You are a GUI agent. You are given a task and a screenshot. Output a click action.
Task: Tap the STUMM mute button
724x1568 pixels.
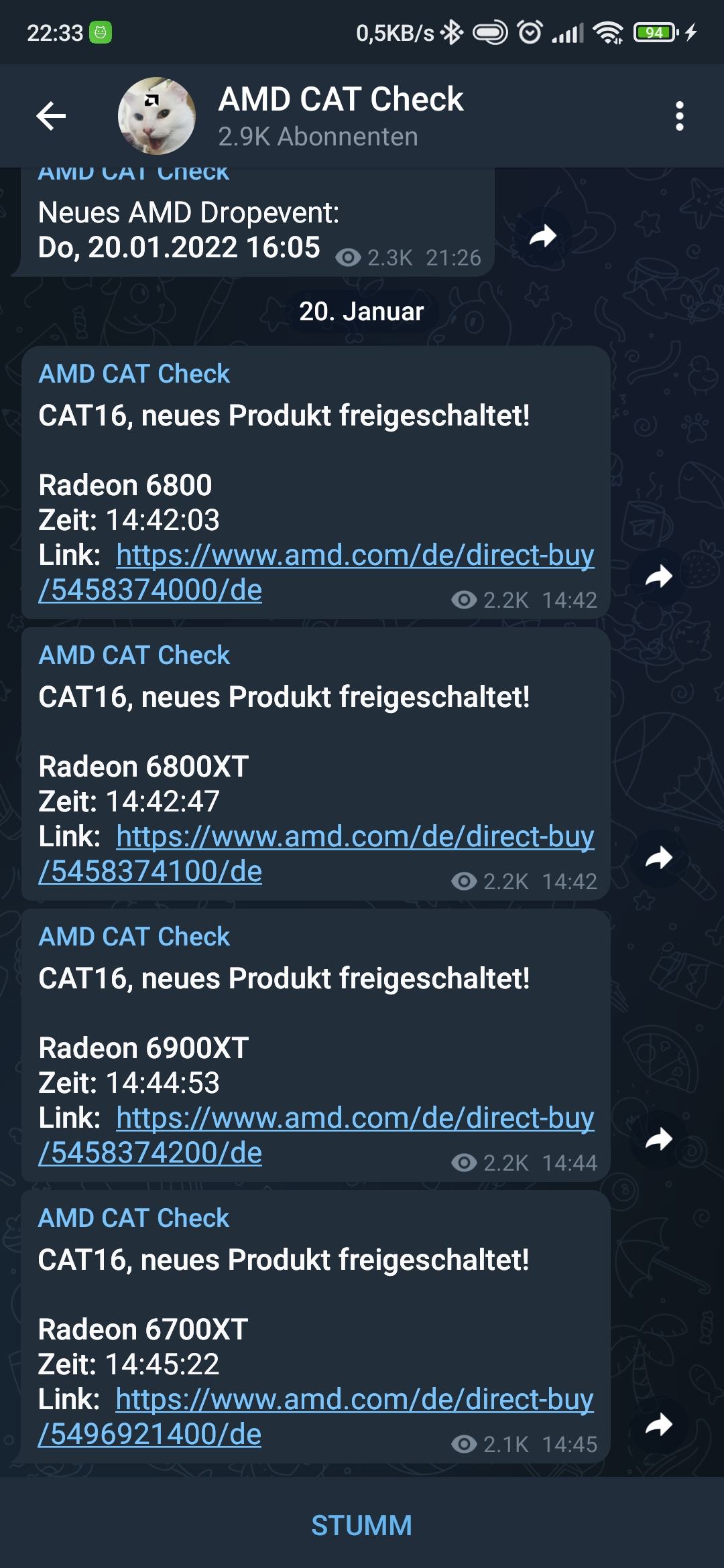pyautogui.click(x=362, y=1525)
